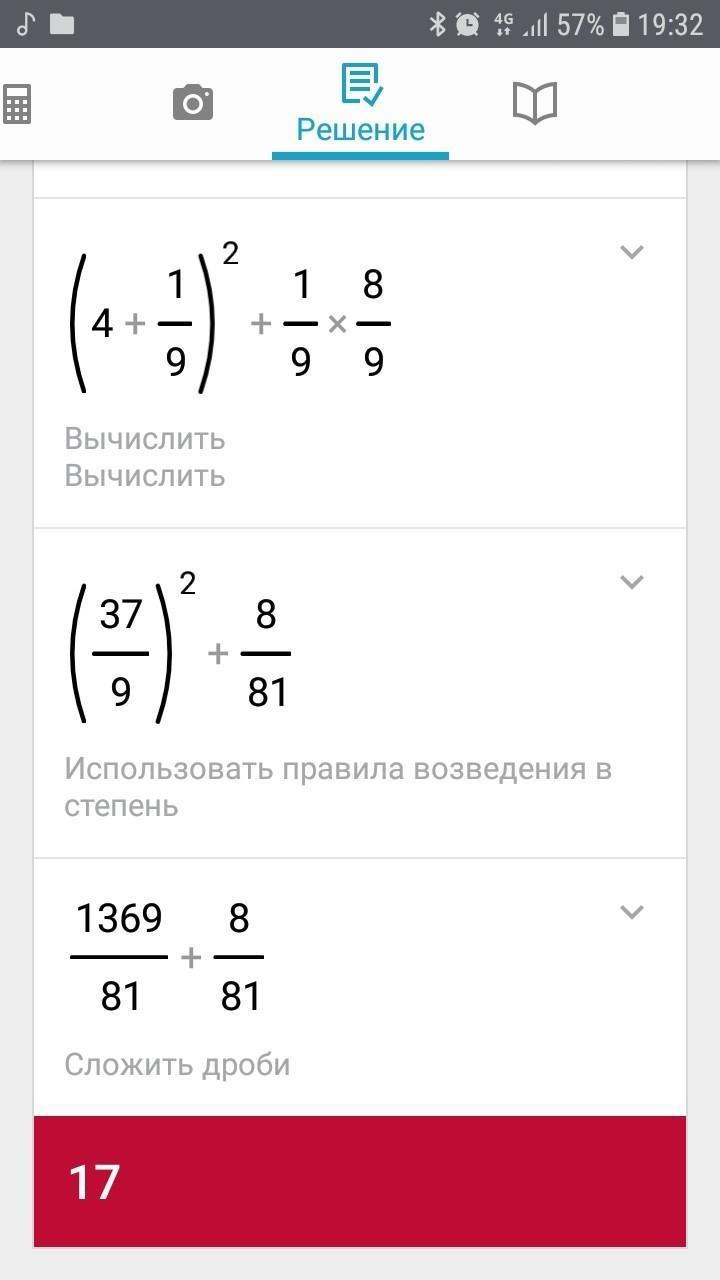Screen dimensions: 720x1280
Task: Open the final result 17
Action: click(x=360, y=1182)
